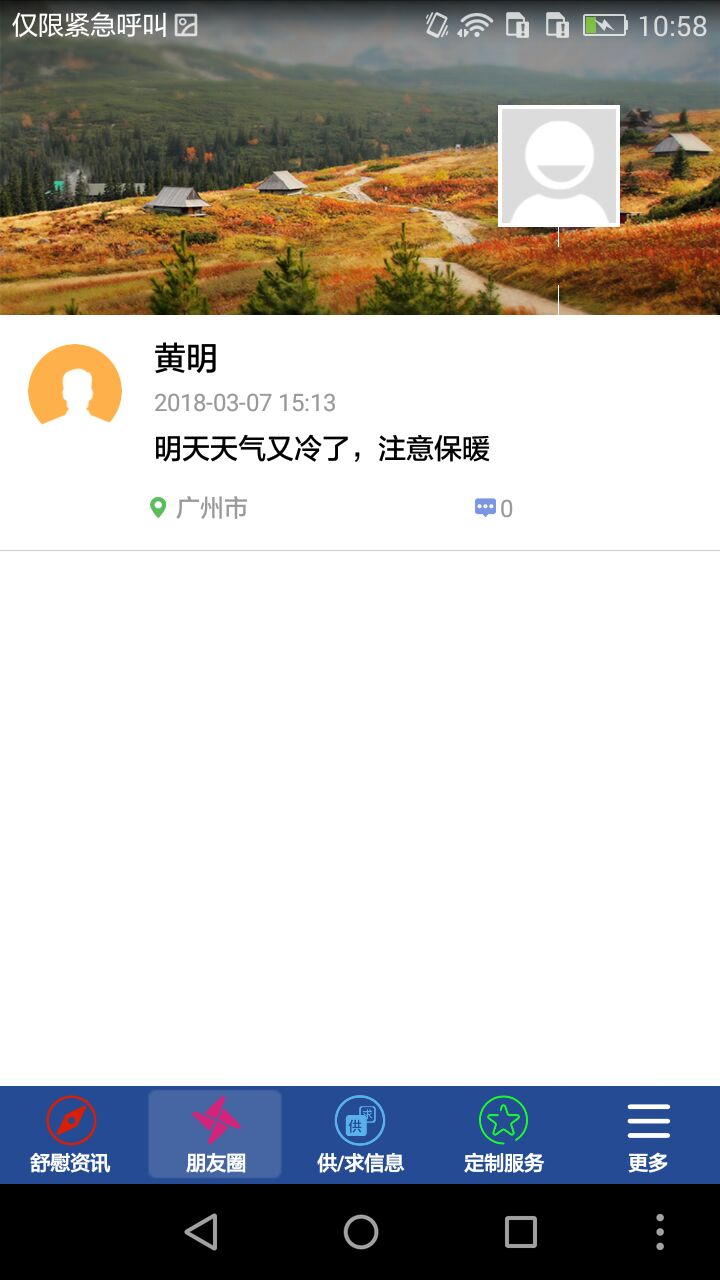
Task: Open the 定制服务 tab
Action: tap(504, 1135)
